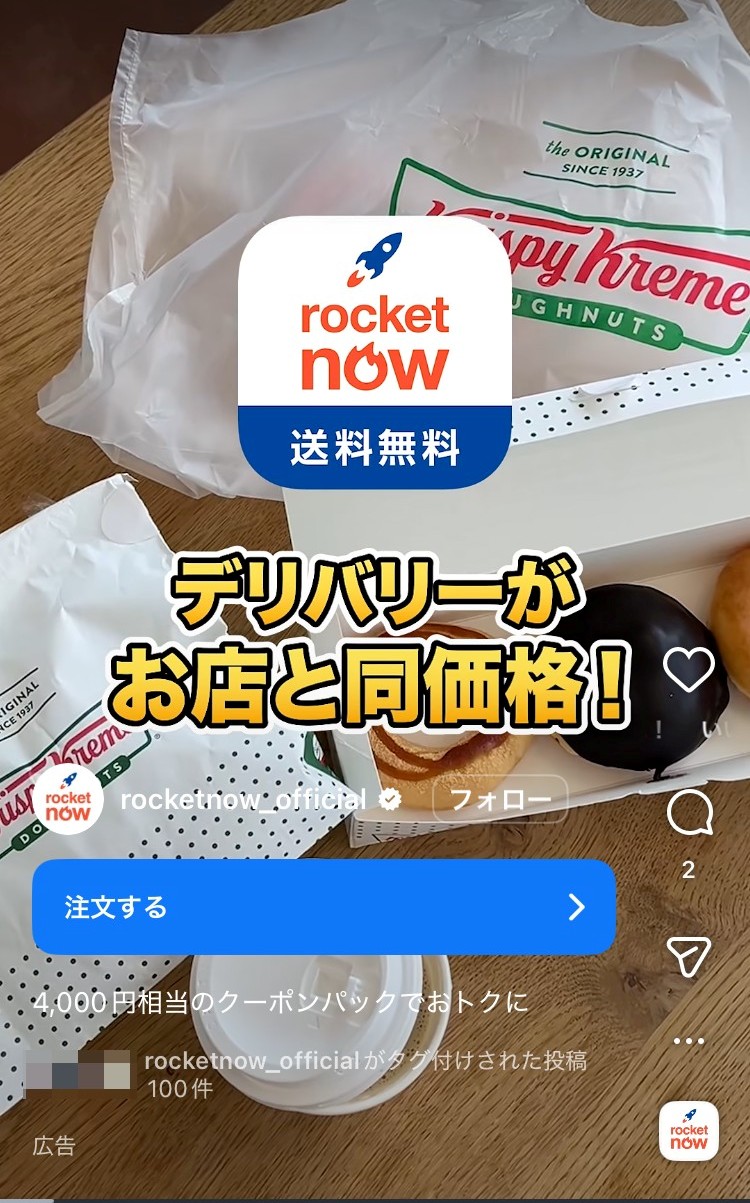
Task: Open the three-dot overflow menu
Action: coord(689,1041)
